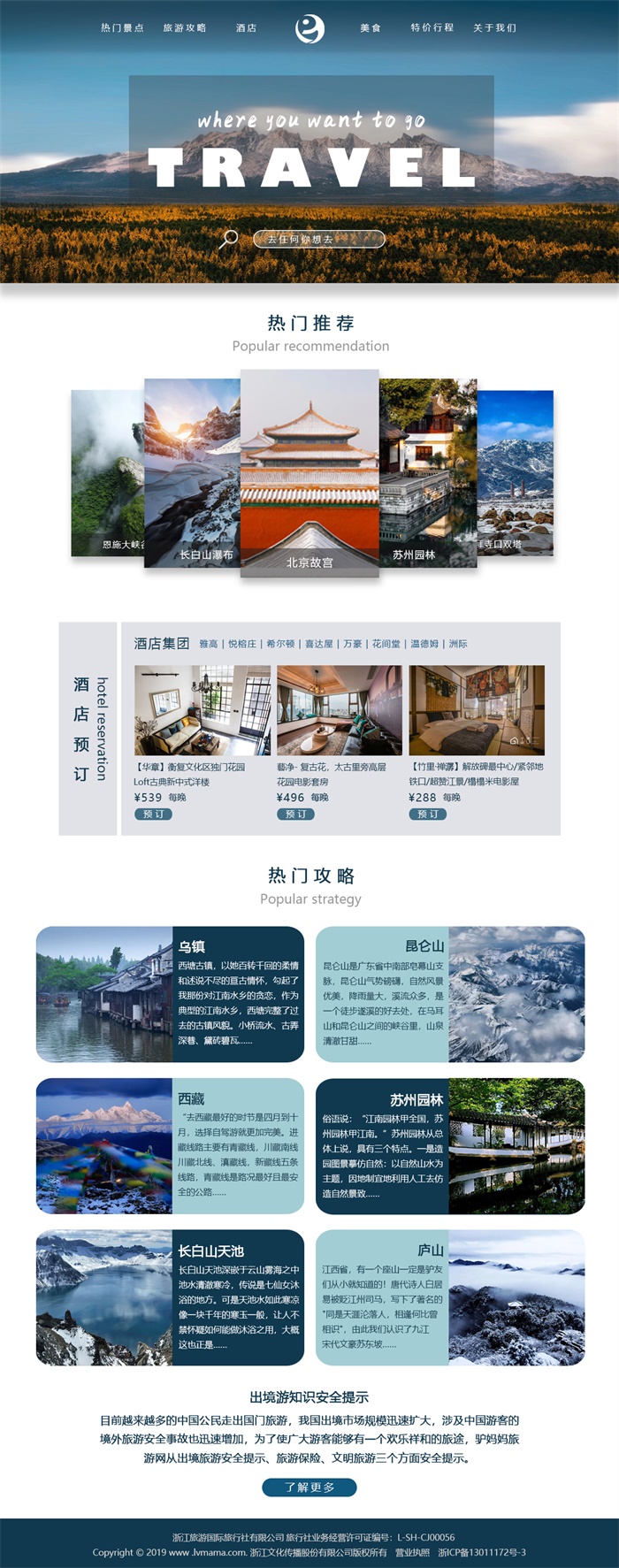Open 特价行程 in the top menu
Viewport: 619px width, 1568px height.
click(432, 28)
